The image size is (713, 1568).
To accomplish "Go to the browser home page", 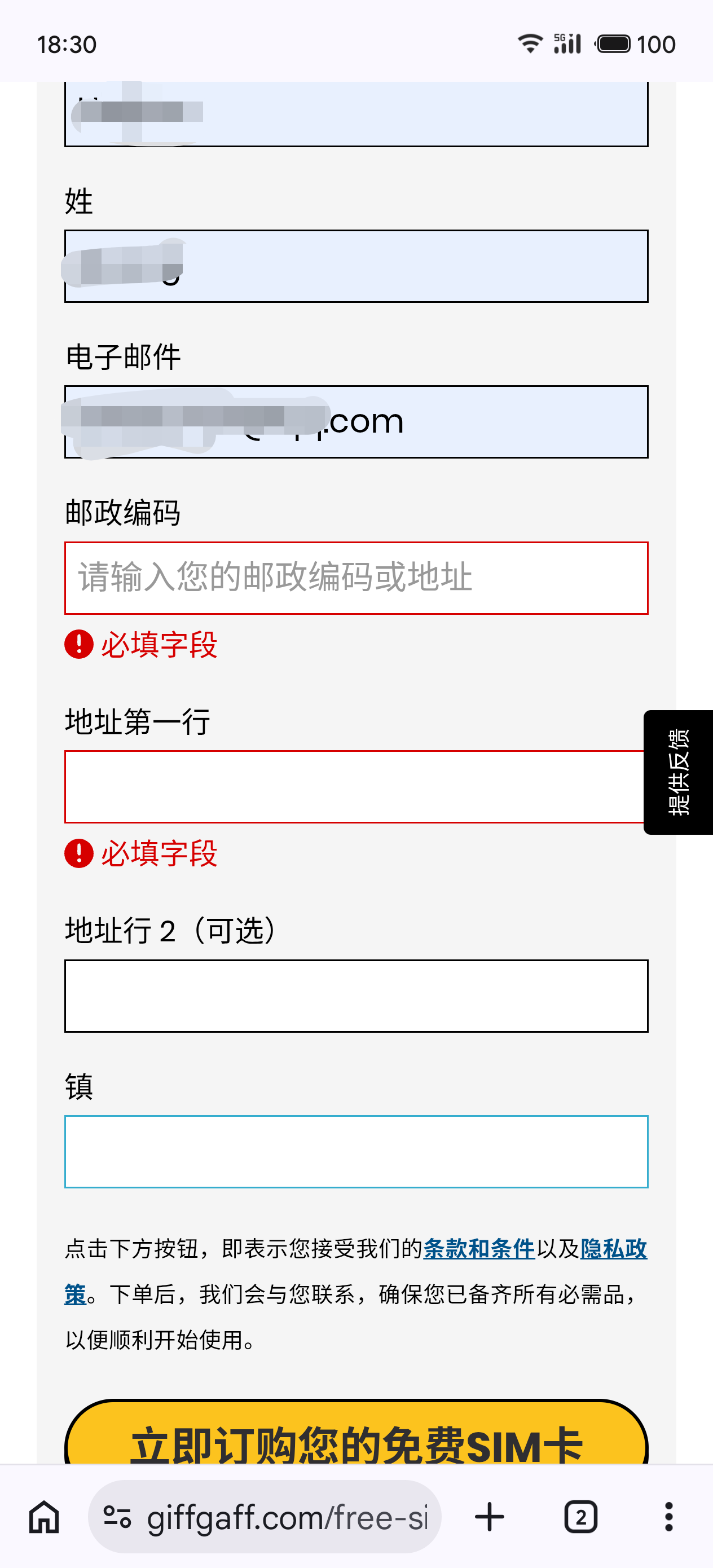I will coord(45,1517).
